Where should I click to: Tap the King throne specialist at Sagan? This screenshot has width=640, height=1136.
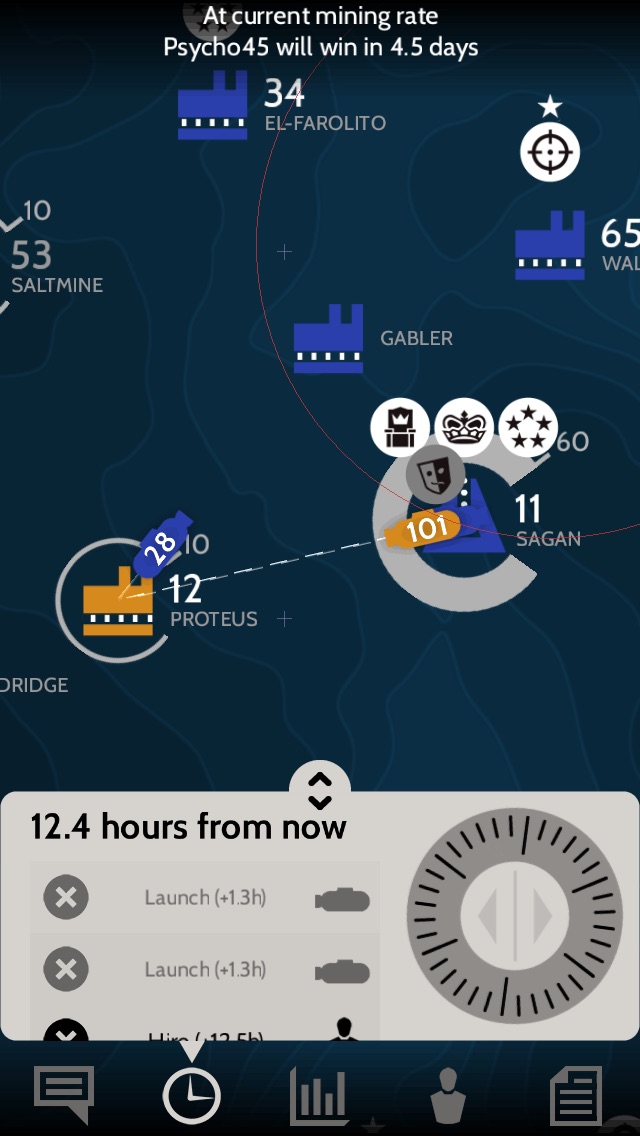(x=400, y=427)
